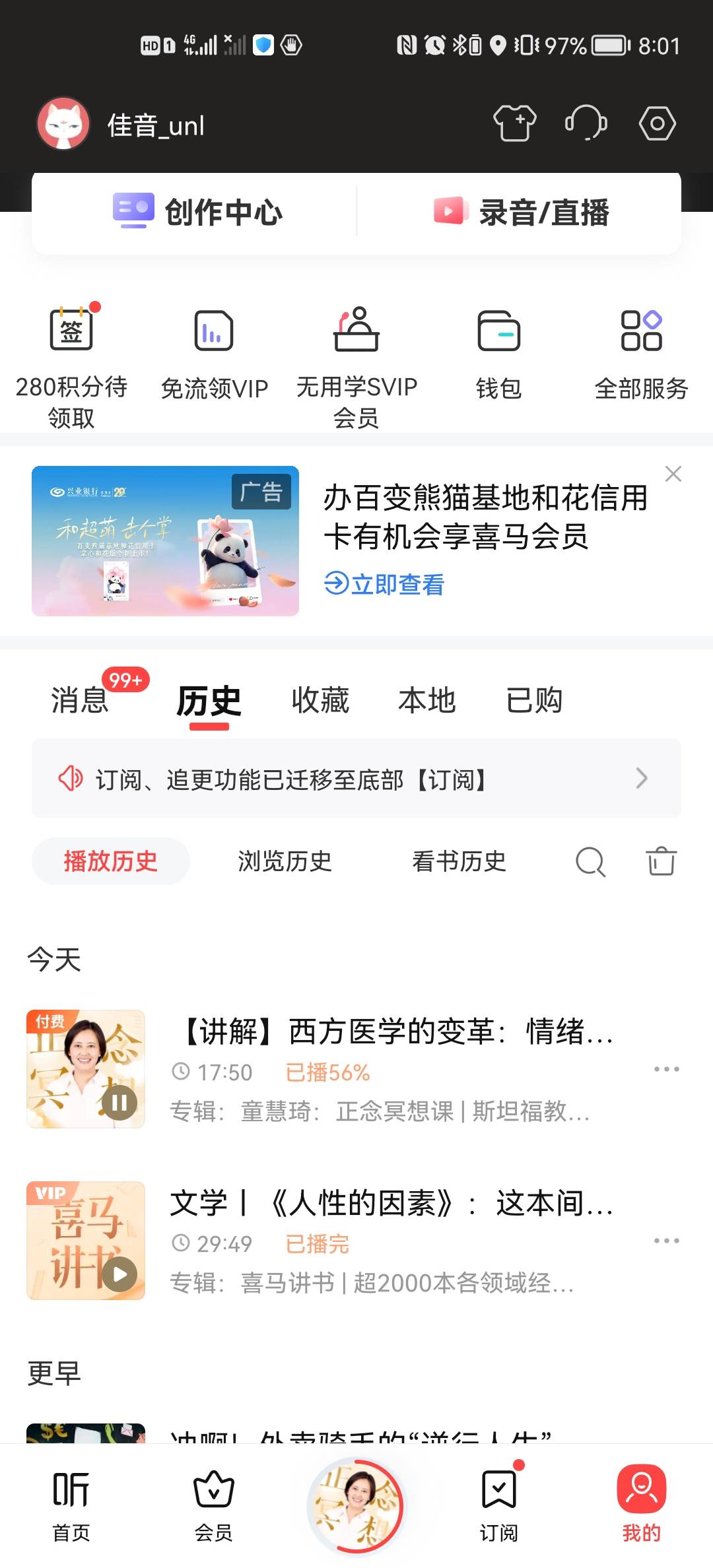Tap the 立即查看 advertisement link
Image resolution: width=713 pixels, height=1568 pixels.
pyautogui.click(x=385, y=585)
